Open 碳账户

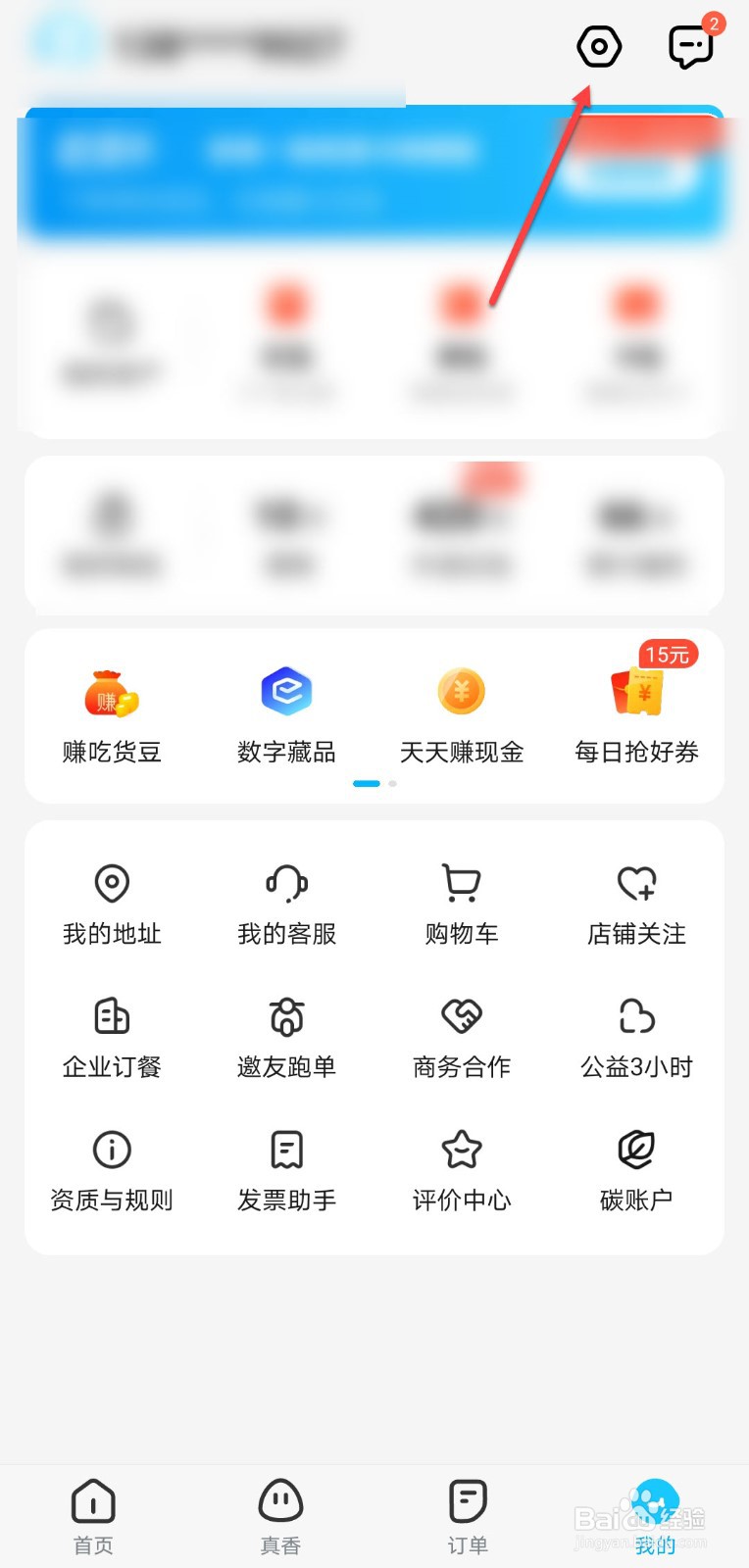tap(636, 1170)
